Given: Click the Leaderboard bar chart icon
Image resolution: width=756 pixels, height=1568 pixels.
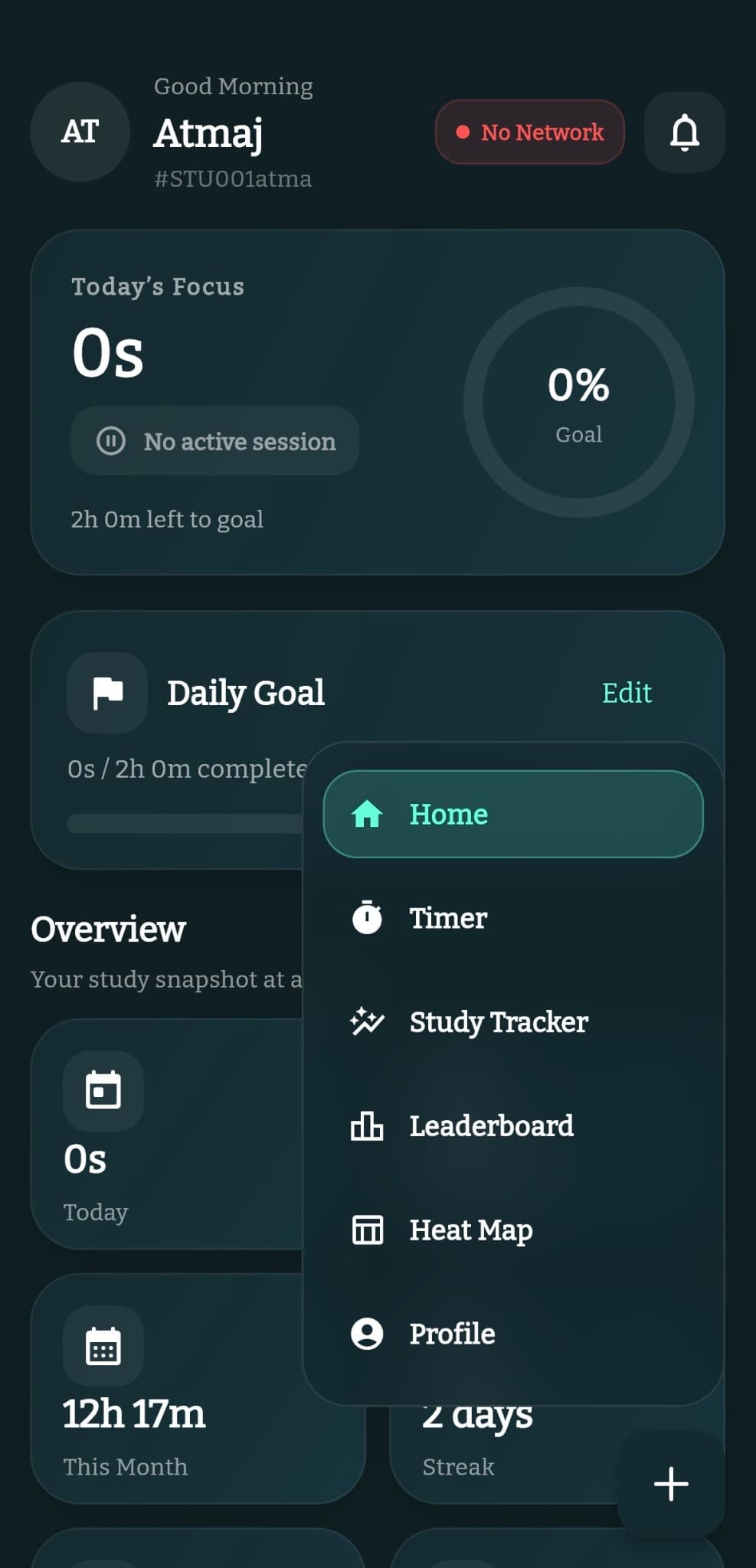Looking at the screenshot, I should (367, 1125).
